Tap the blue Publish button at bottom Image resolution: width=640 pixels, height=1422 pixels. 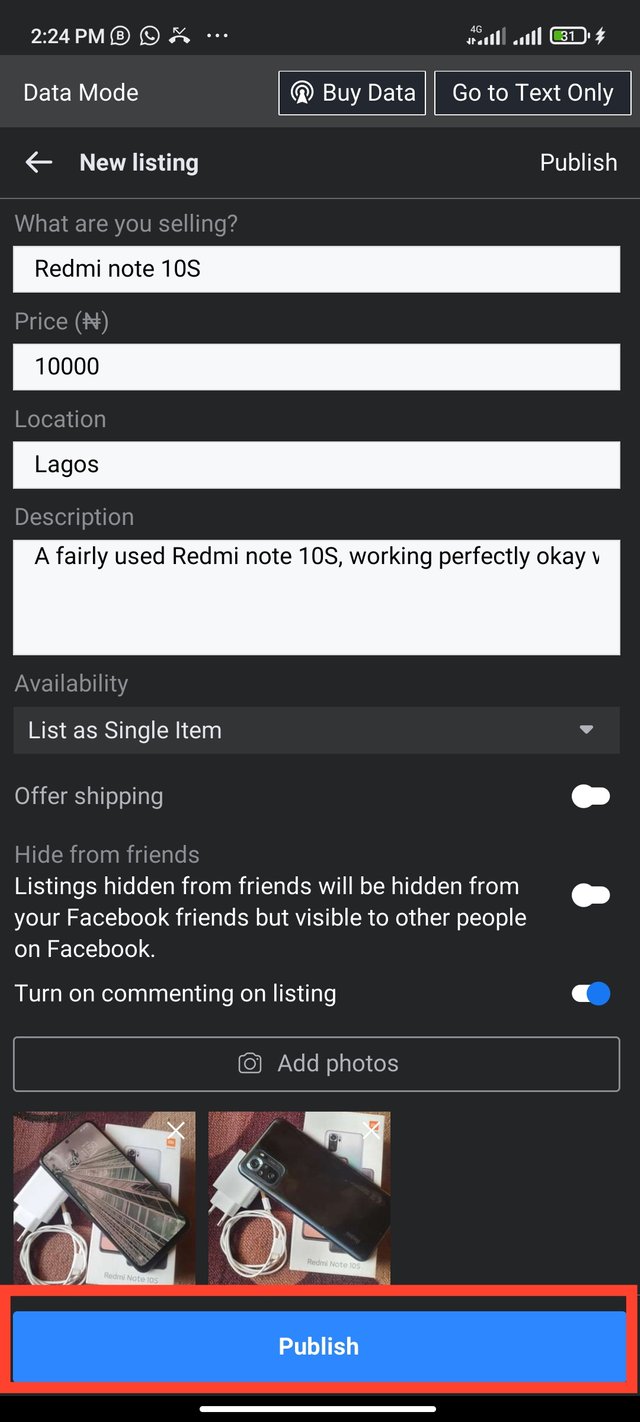click(319, 1346)
